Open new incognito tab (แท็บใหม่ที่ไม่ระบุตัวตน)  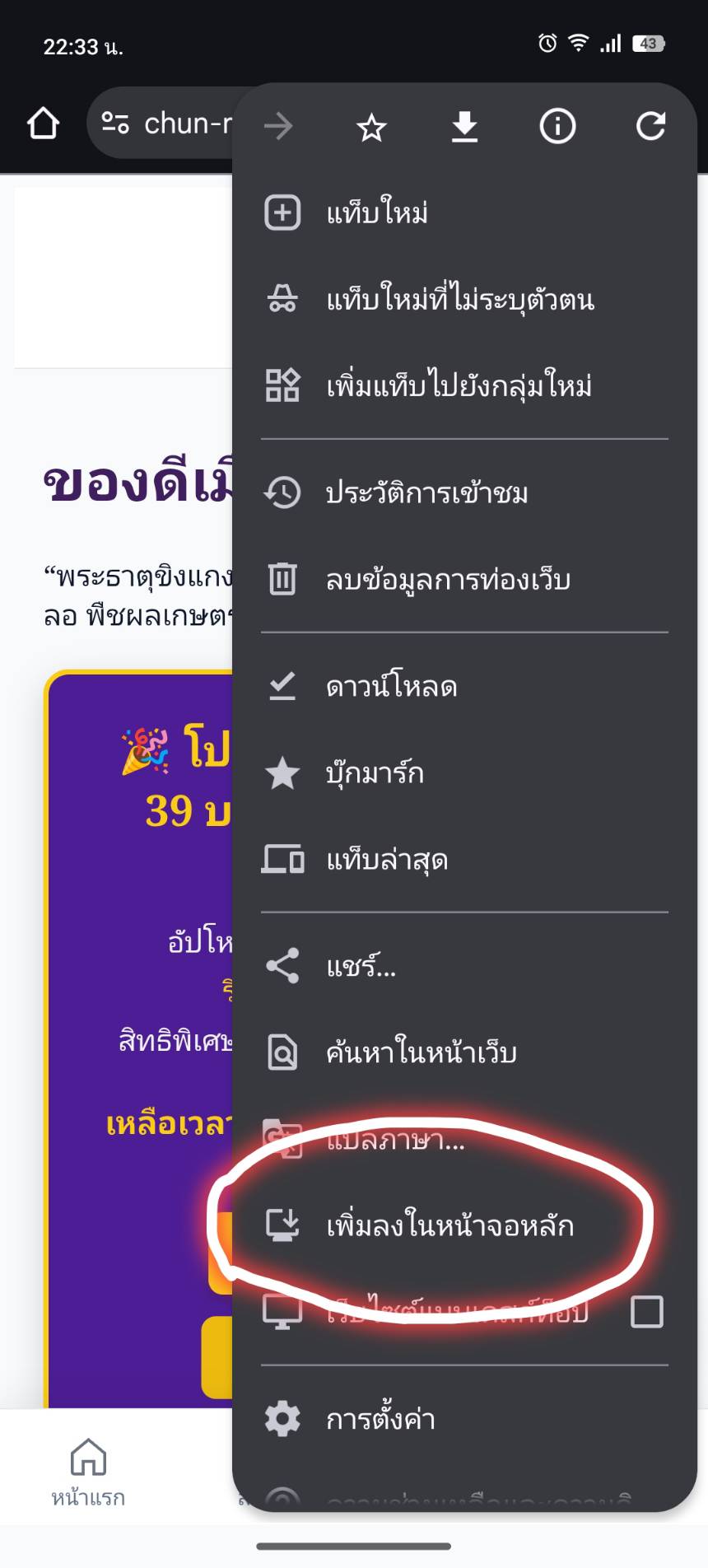[x=459, y=300]
